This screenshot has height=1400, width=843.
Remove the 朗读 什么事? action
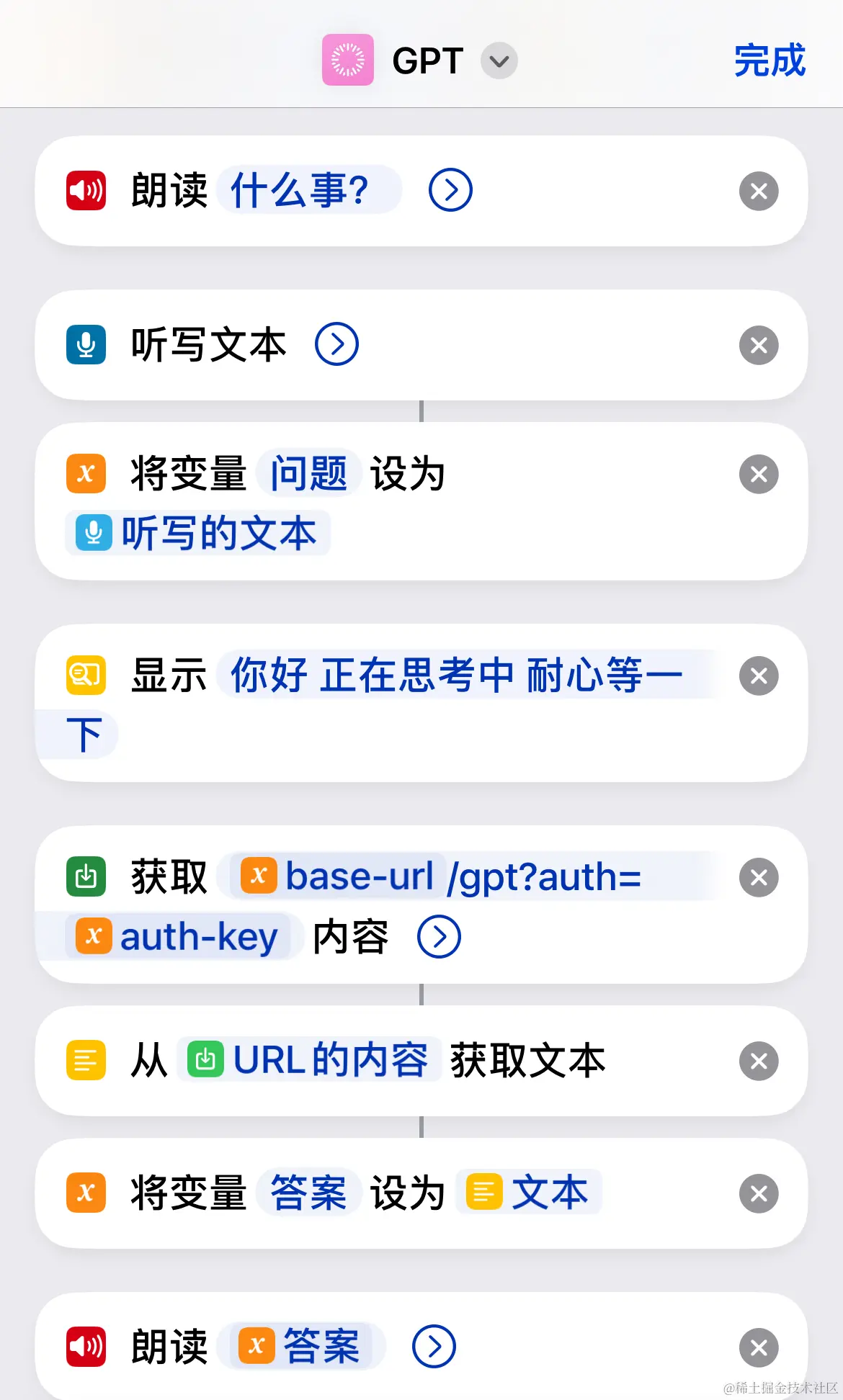[759, 191]
